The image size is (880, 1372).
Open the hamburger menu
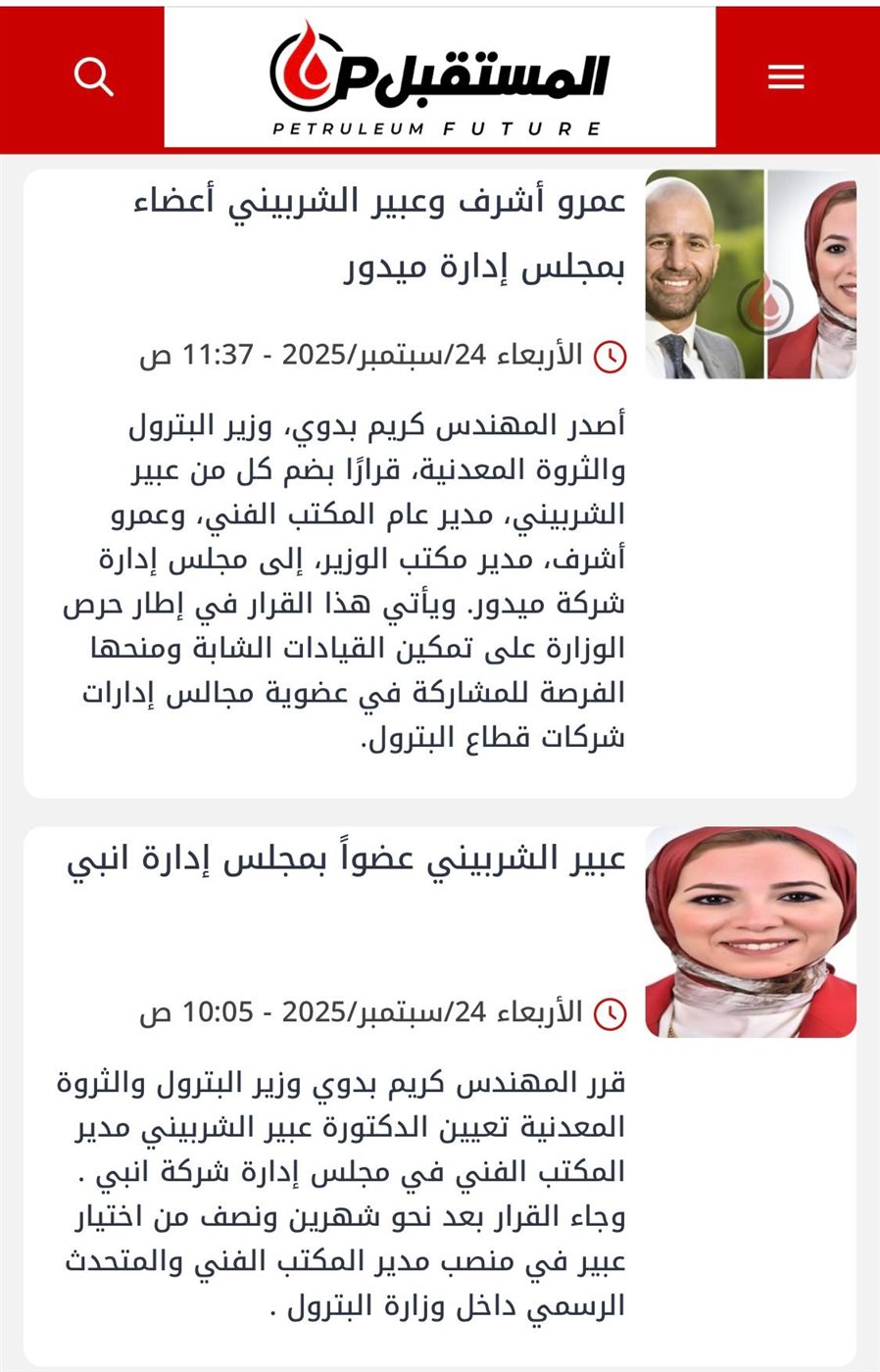(786, 76)
